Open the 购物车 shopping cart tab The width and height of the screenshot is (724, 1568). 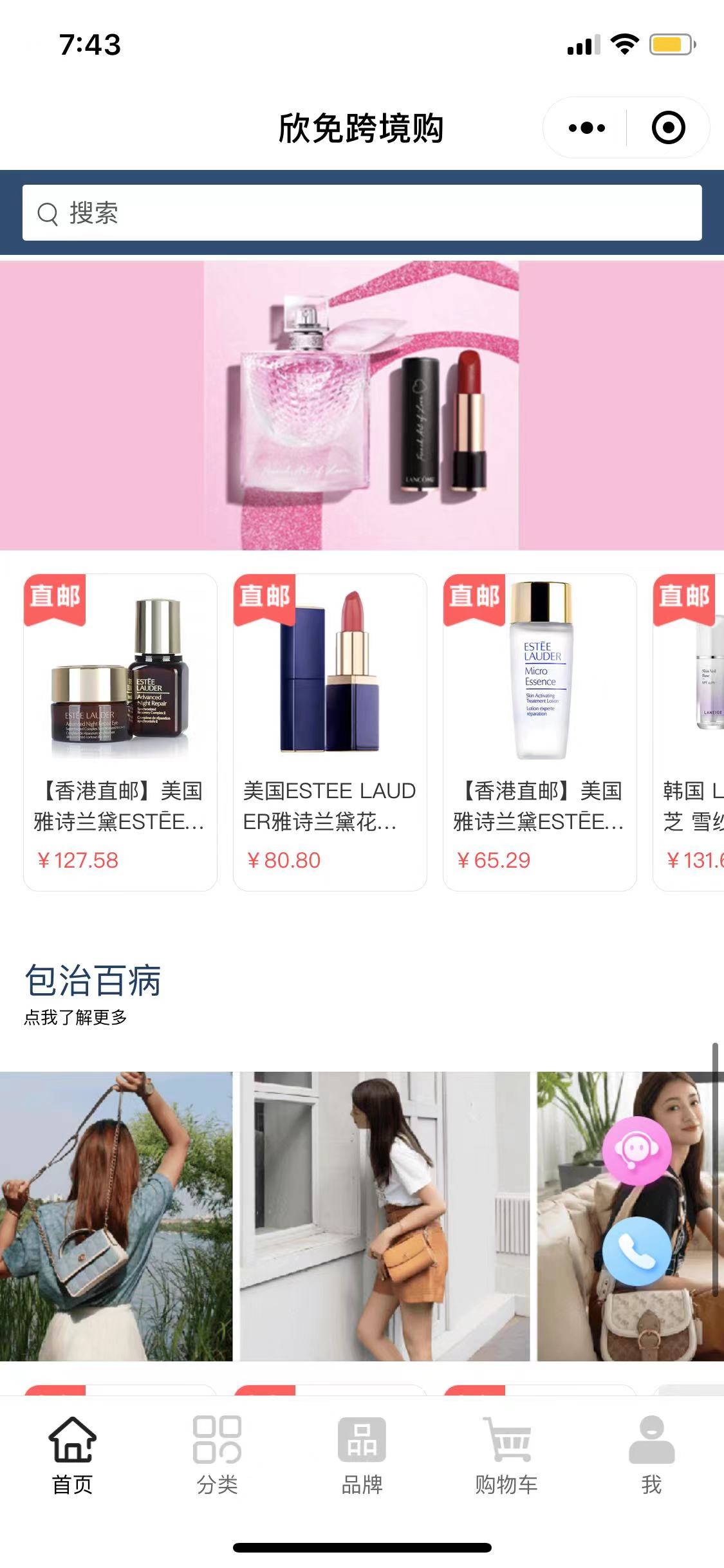[506, 1455]
